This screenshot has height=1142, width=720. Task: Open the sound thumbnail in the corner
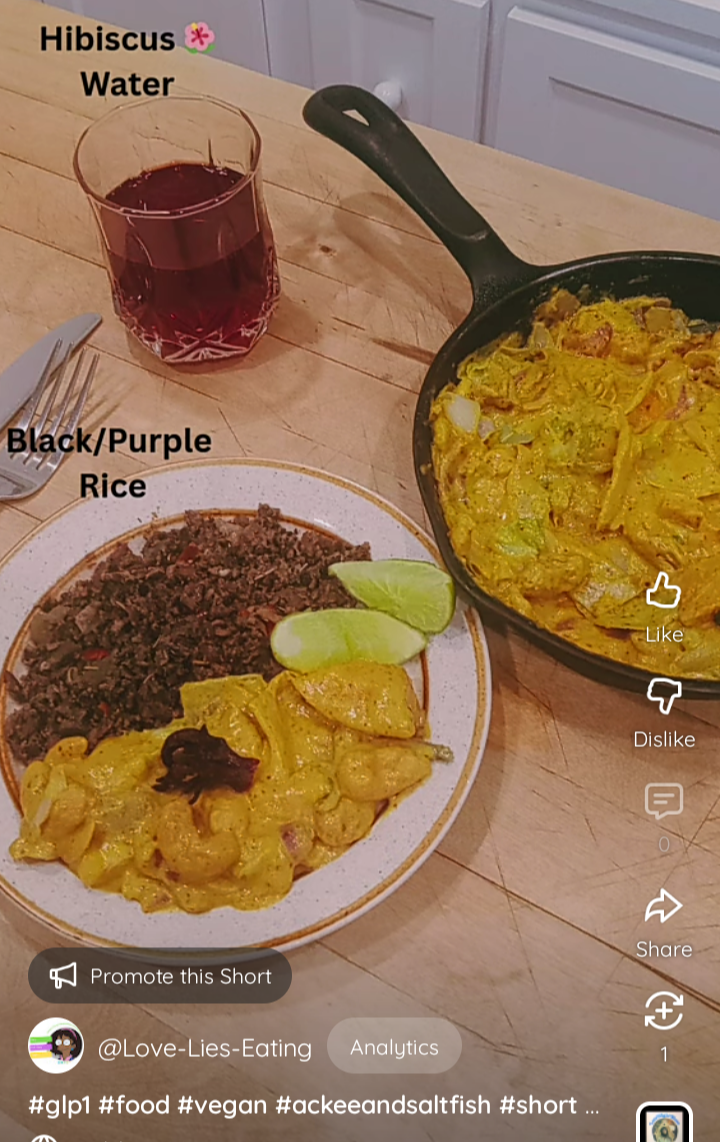(x=663, y=1125)
